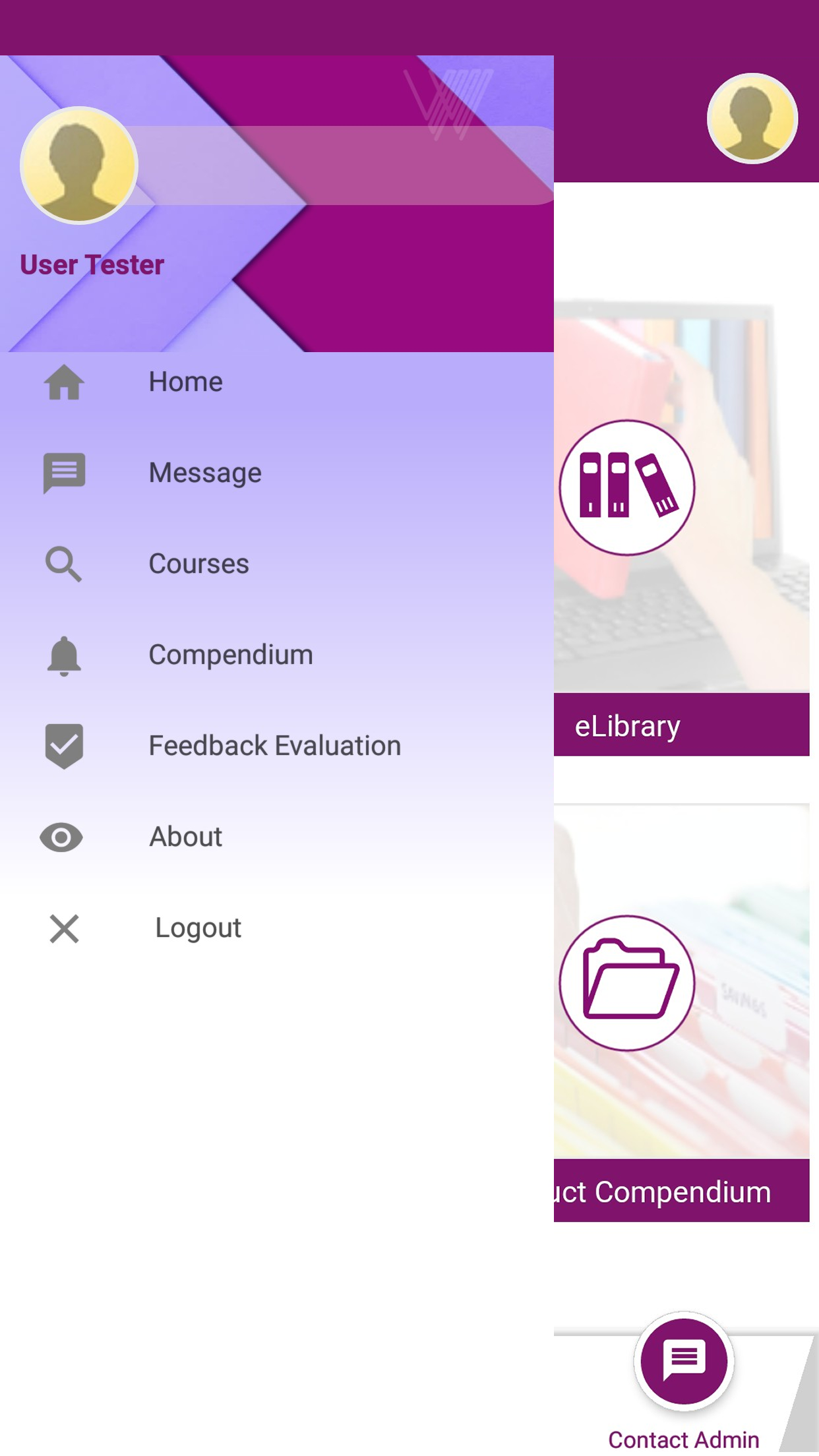Tap the About eye icon
This screenshot has width=819, height=1456.
coord(61,837)
